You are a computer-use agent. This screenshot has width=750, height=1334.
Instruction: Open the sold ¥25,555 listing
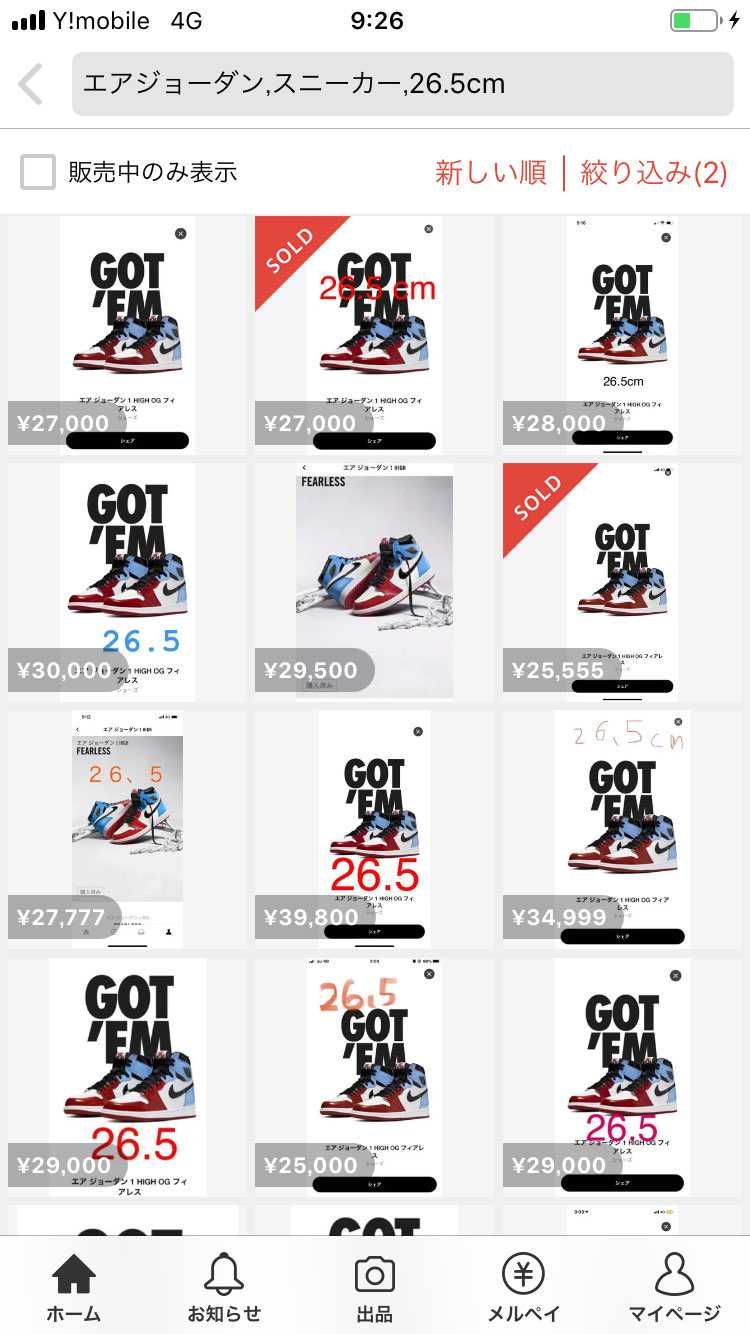click(x=620, y=581)
